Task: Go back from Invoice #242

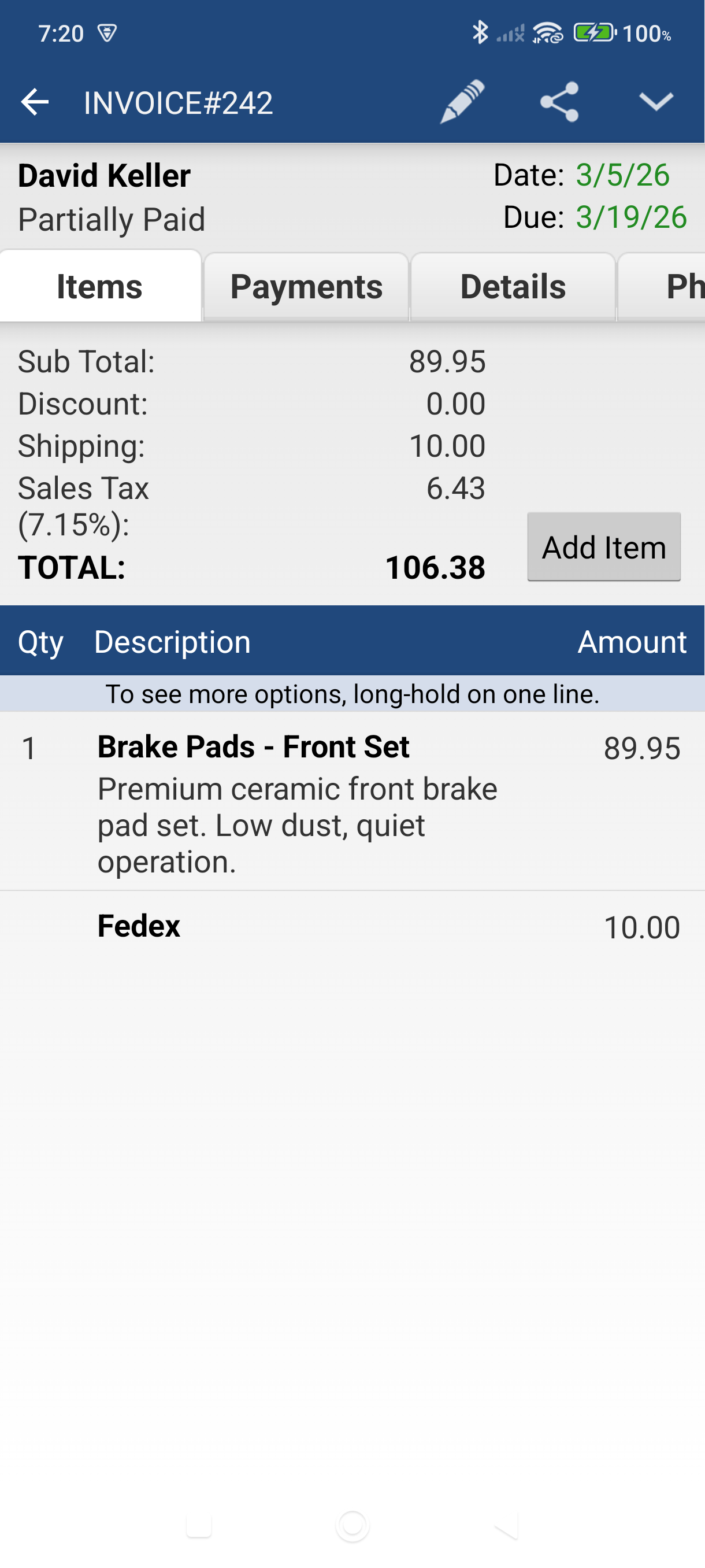Action: tap(35, 102)
